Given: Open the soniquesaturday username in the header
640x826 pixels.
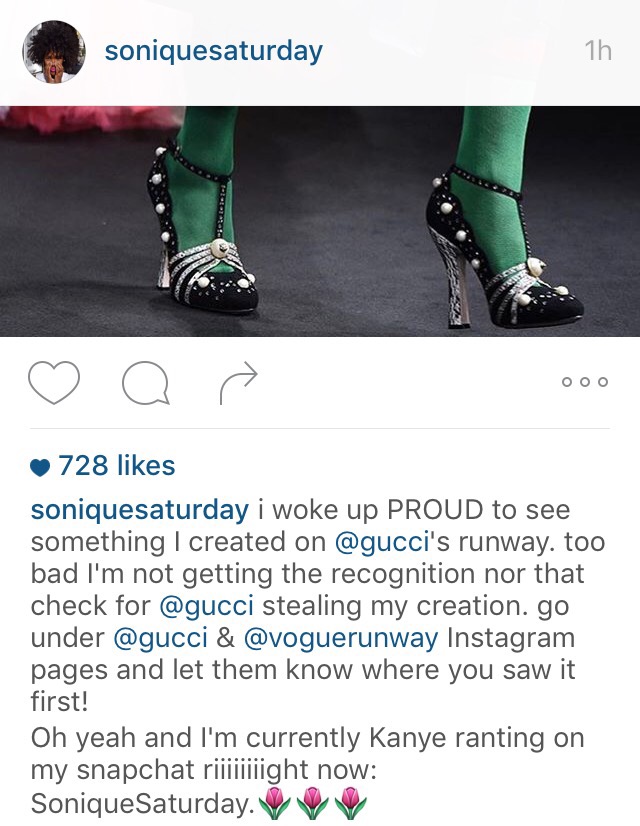Looking at the screenshot, I should 213,51.
